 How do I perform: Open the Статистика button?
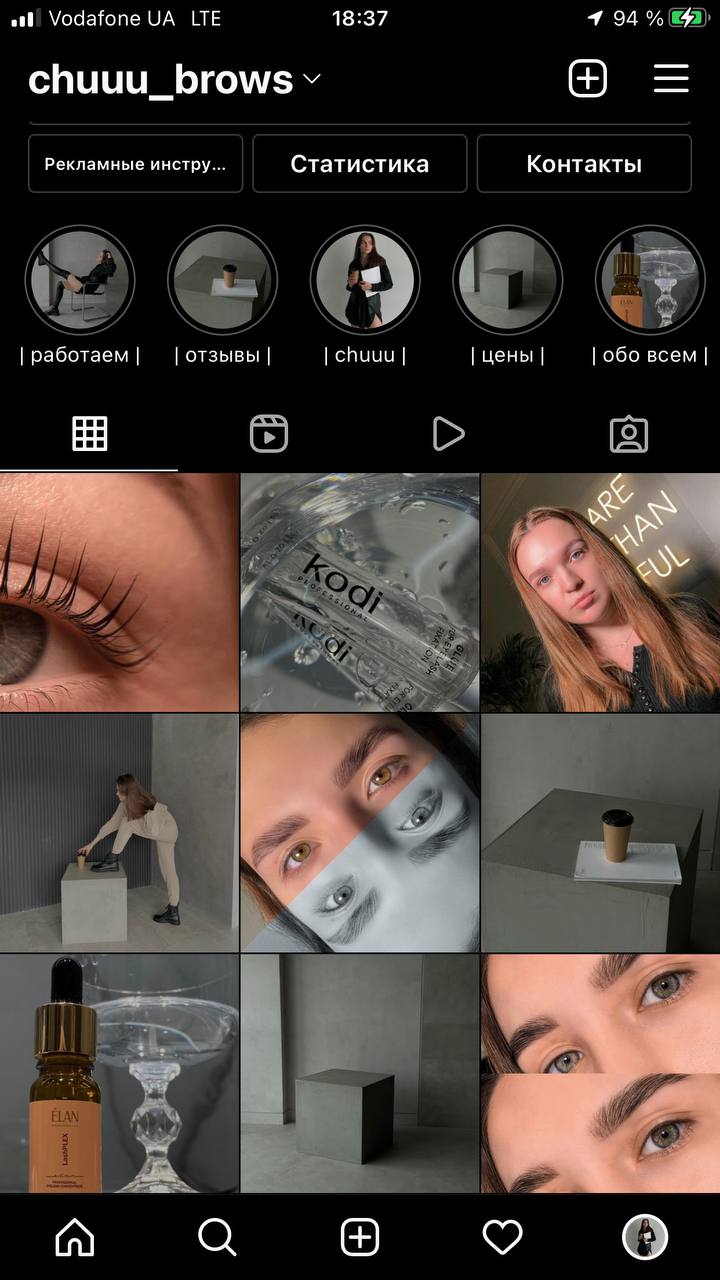coord(360,164)
